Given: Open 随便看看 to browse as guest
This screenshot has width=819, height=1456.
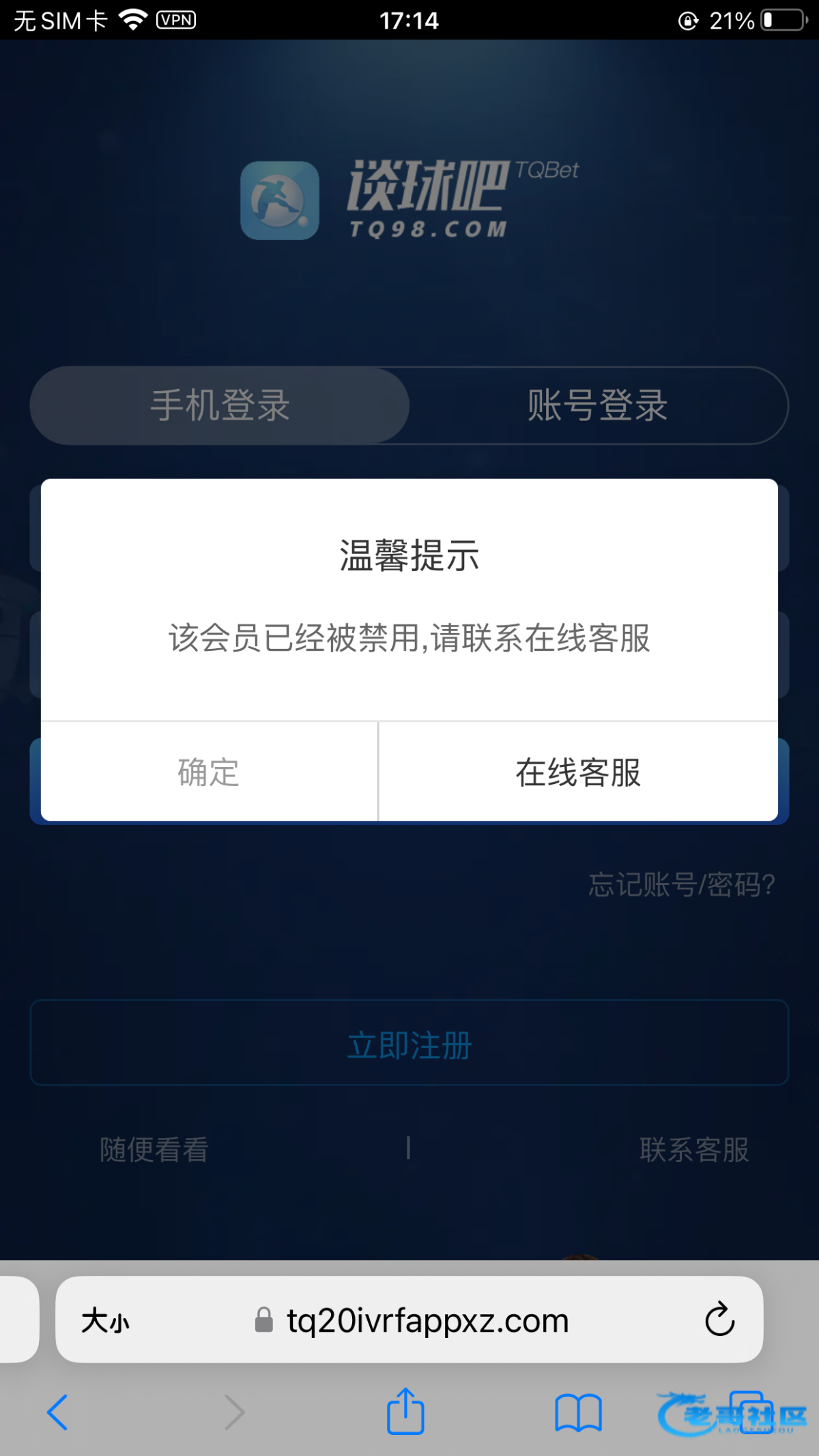Looking at the screenshot, I should (154, 1150).
